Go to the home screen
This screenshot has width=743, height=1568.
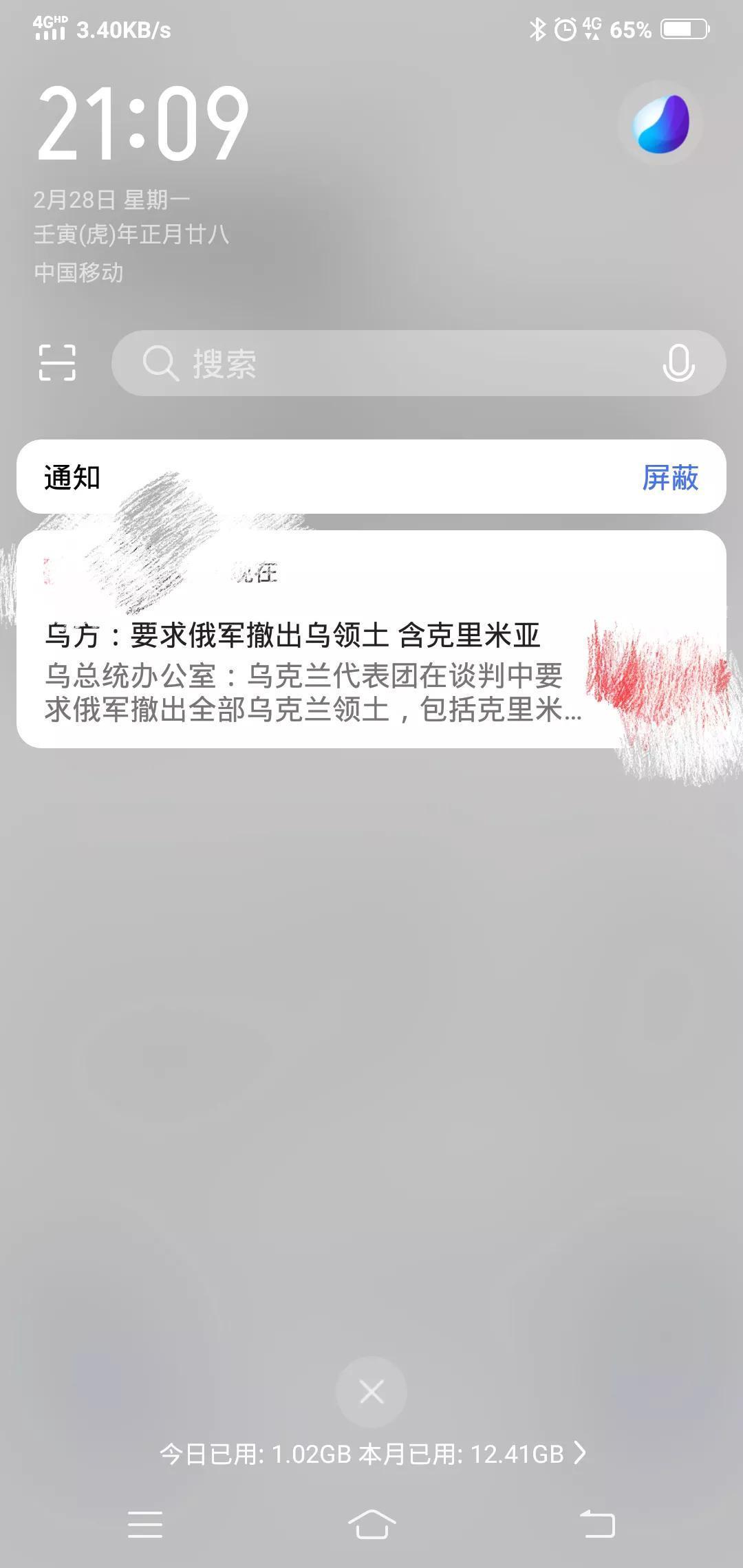[x=371, y=1525]
